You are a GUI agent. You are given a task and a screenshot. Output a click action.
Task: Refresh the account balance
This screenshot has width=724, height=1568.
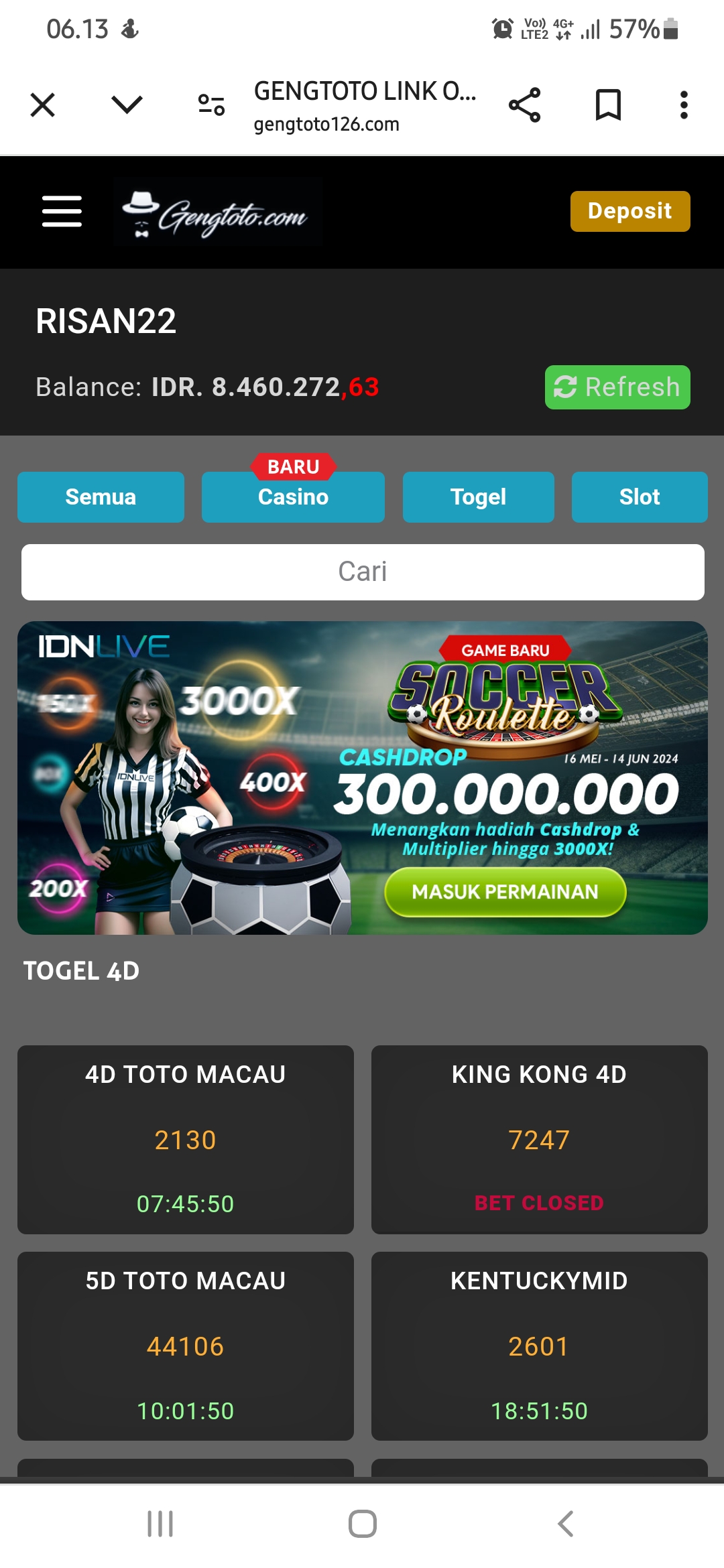pos(617,387)
